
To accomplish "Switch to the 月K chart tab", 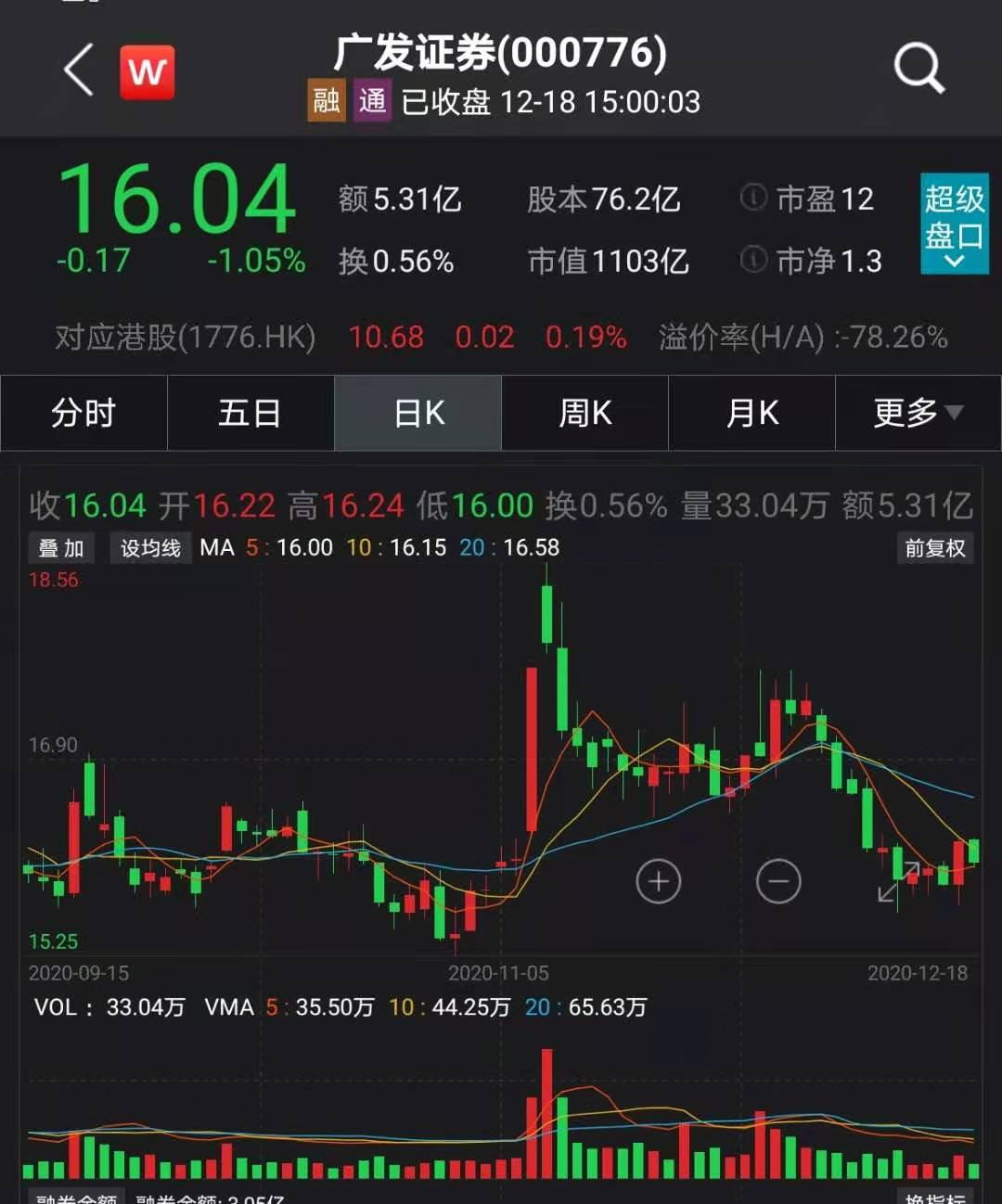I will point(752,414).
